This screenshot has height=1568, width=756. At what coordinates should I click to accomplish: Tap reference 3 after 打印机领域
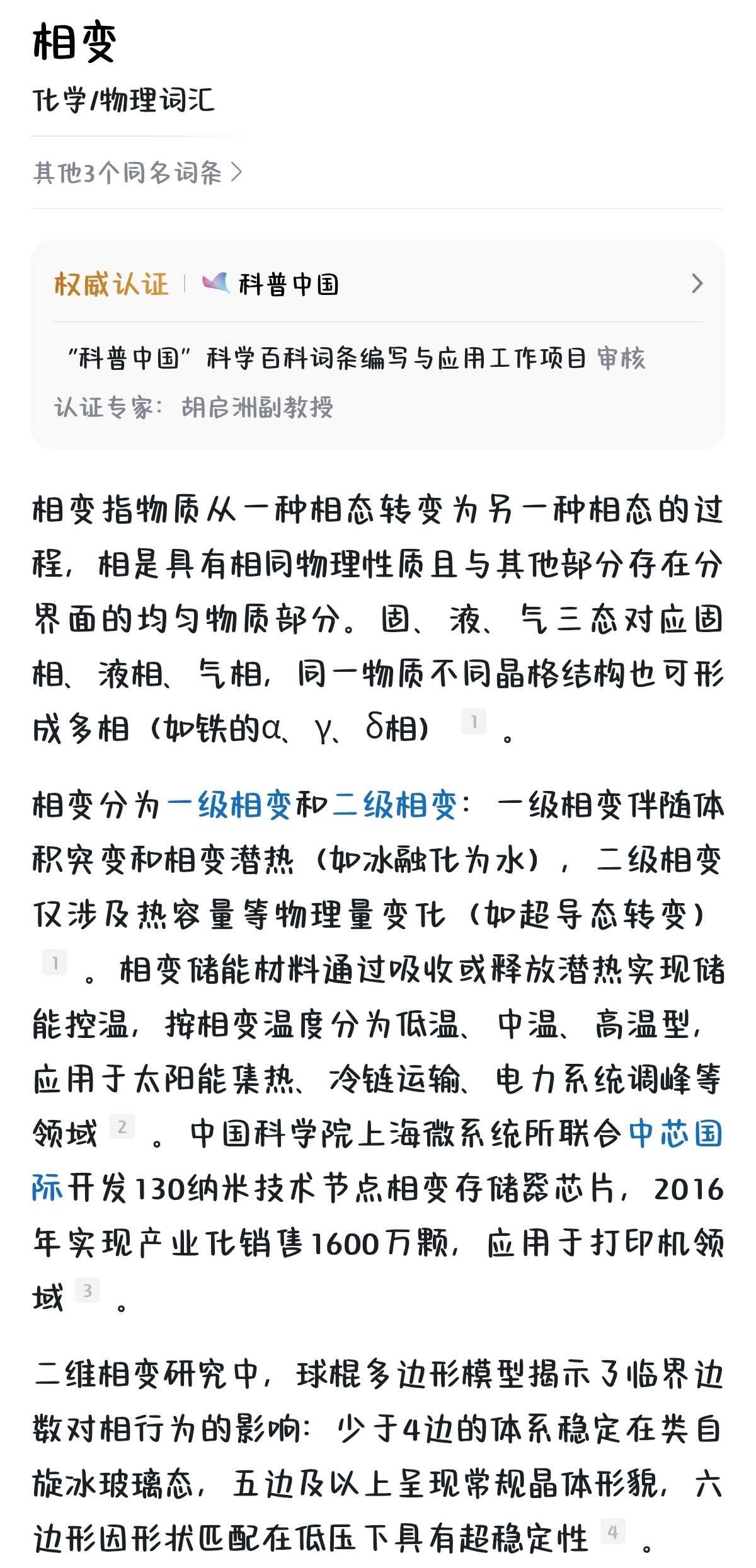[x=88, y=1290]
